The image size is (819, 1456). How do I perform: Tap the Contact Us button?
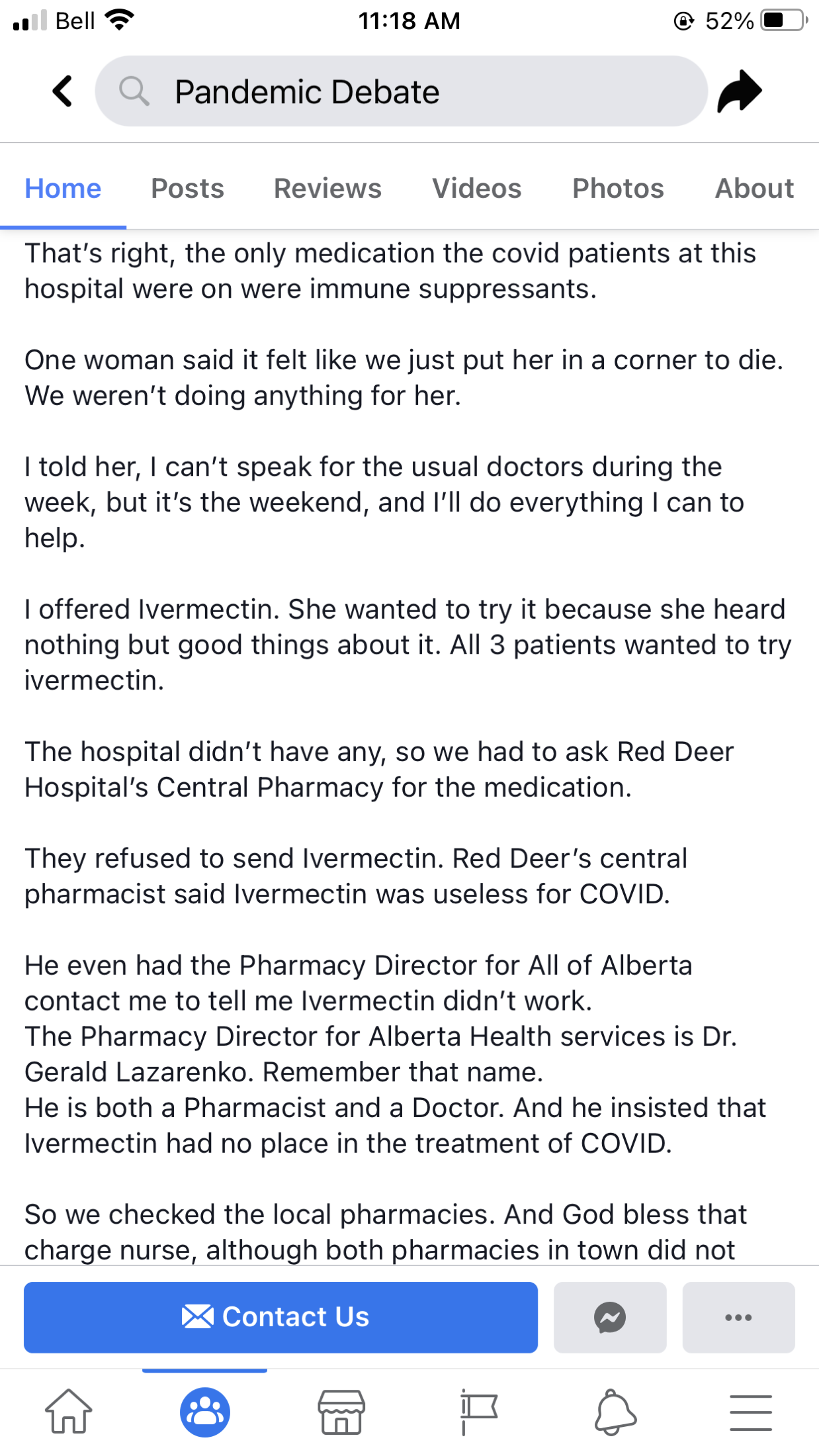click(280, 1317)
